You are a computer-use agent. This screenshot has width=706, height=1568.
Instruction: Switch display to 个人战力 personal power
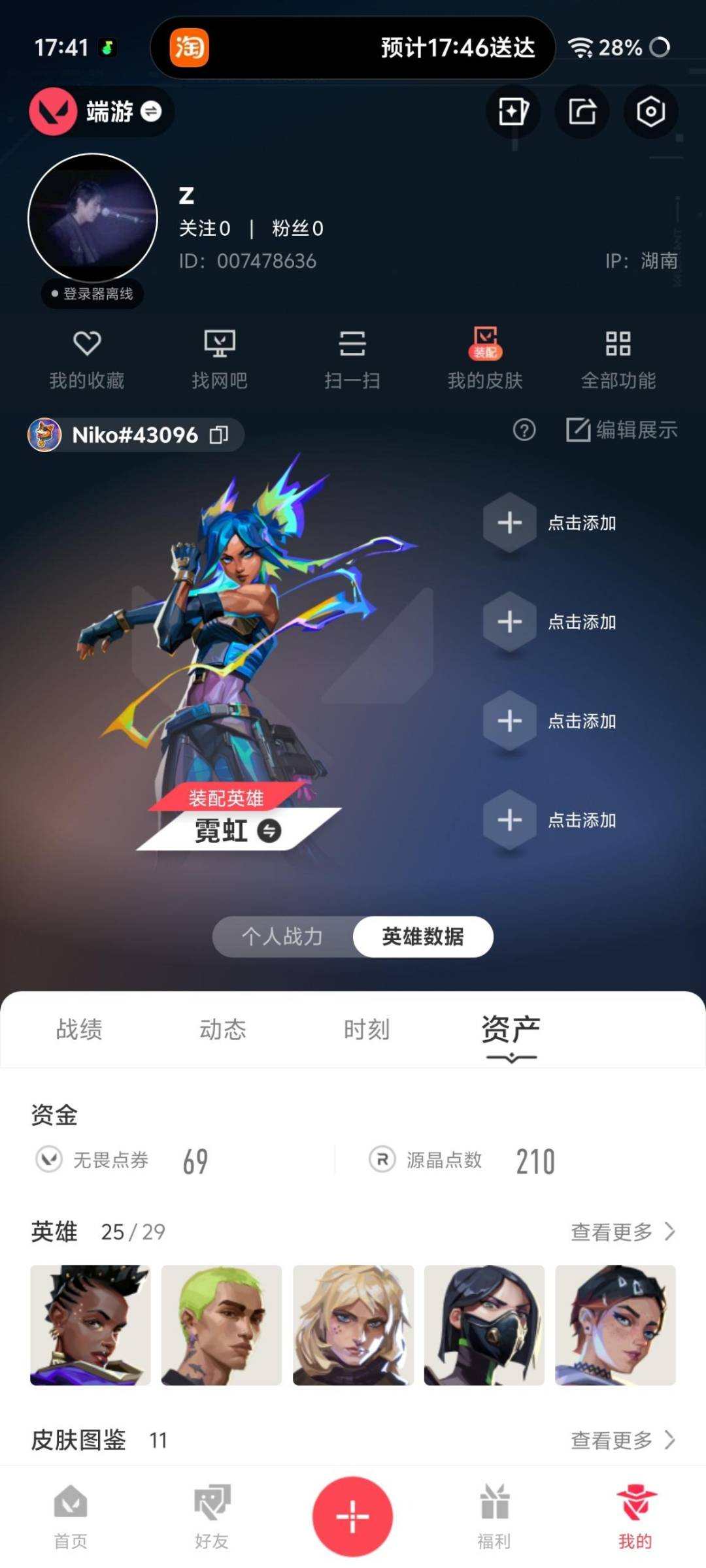click(x=282, y=936)
